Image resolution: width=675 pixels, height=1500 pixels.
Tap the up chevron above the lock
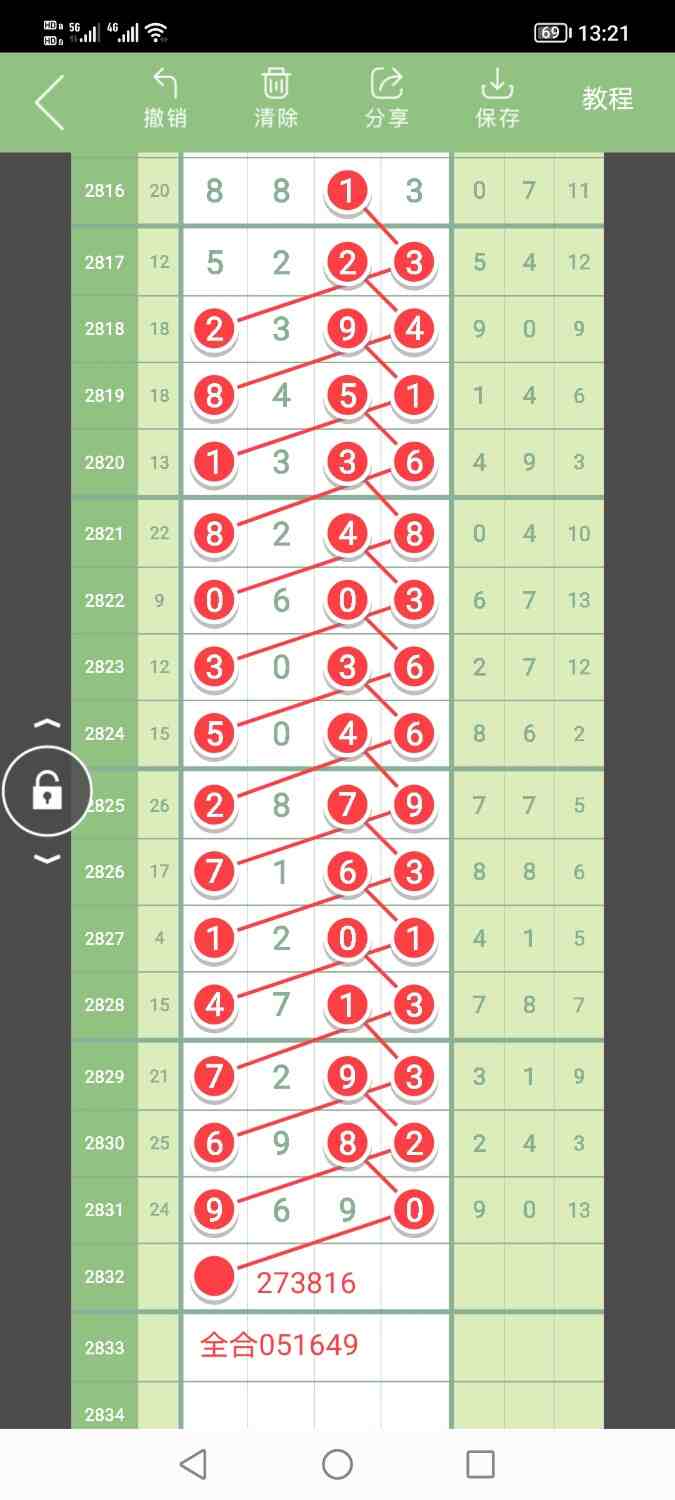click(x=48, y=723)
